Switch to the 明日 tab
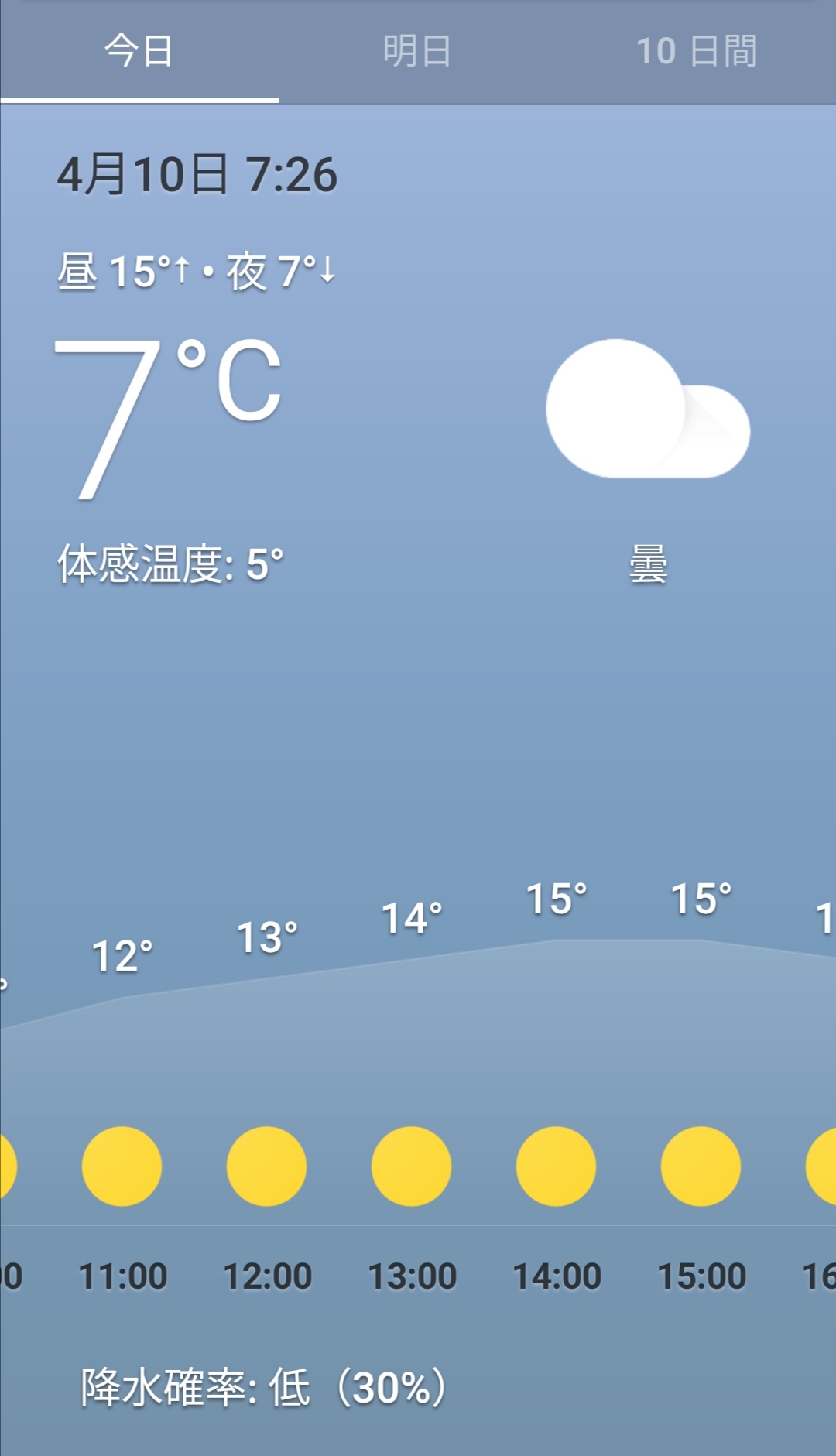Viewport: 836px width, 1456px height. [x=418, y=51]
